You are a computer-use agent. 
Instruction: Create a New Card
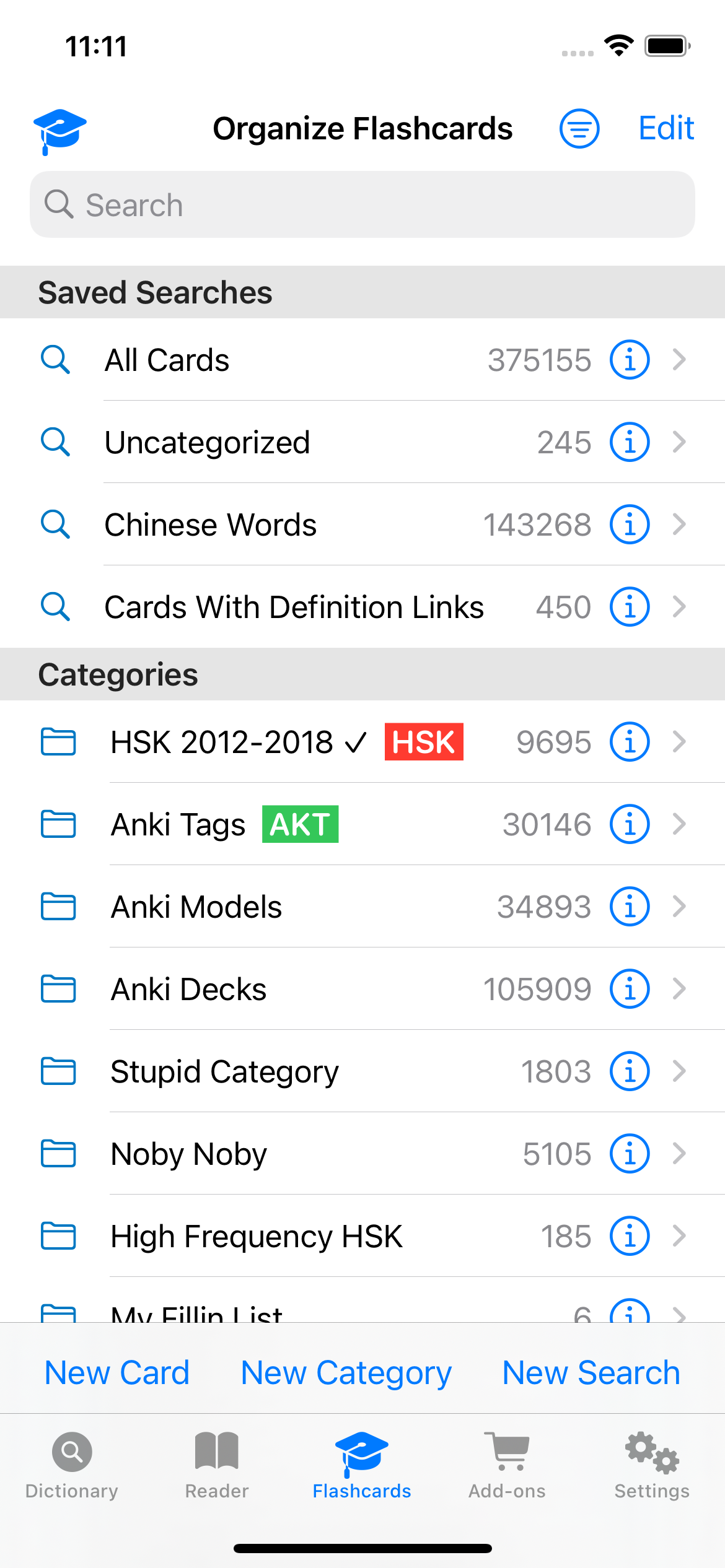[x=117, y=1373]
